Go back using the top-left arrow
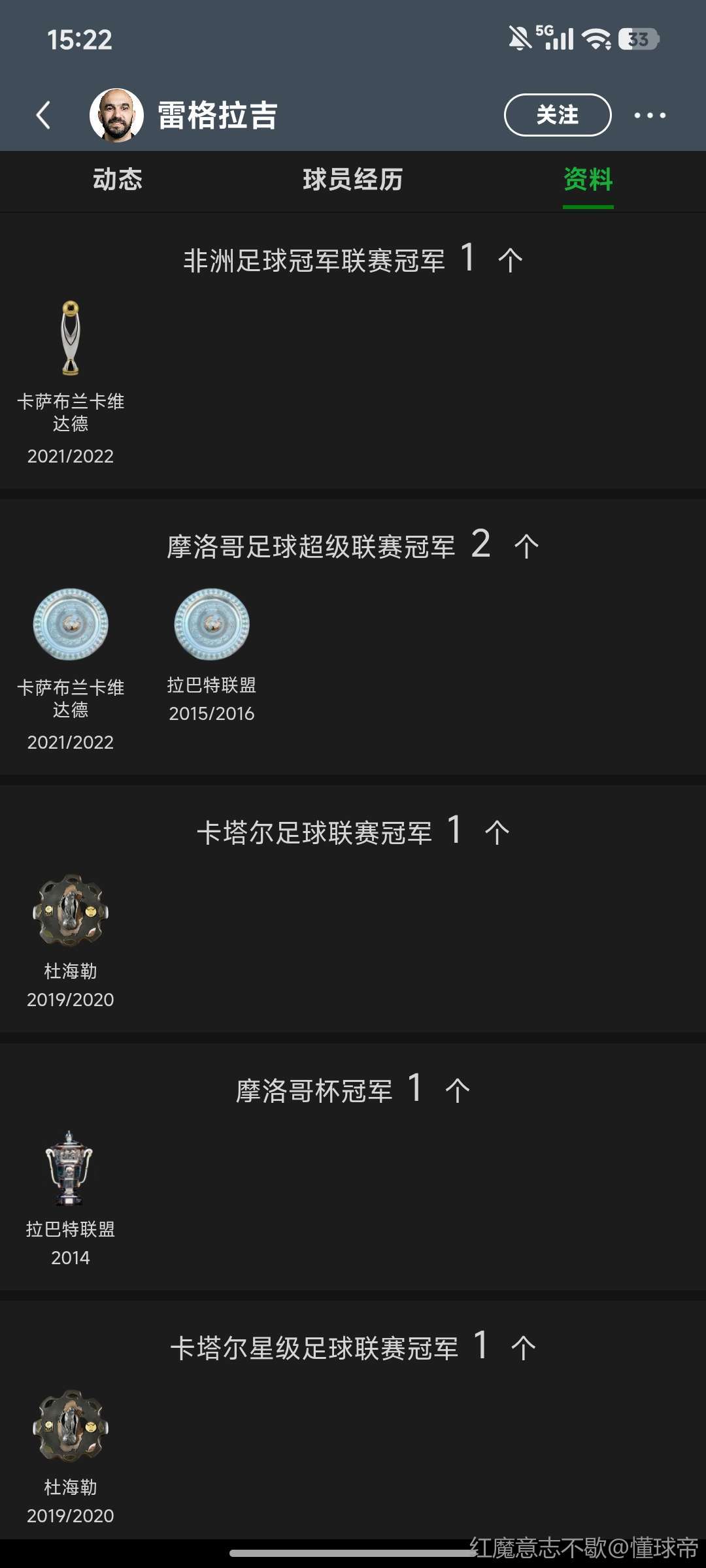The height and width of the screenshot is (1568, 706). click(x=43, y=116)
